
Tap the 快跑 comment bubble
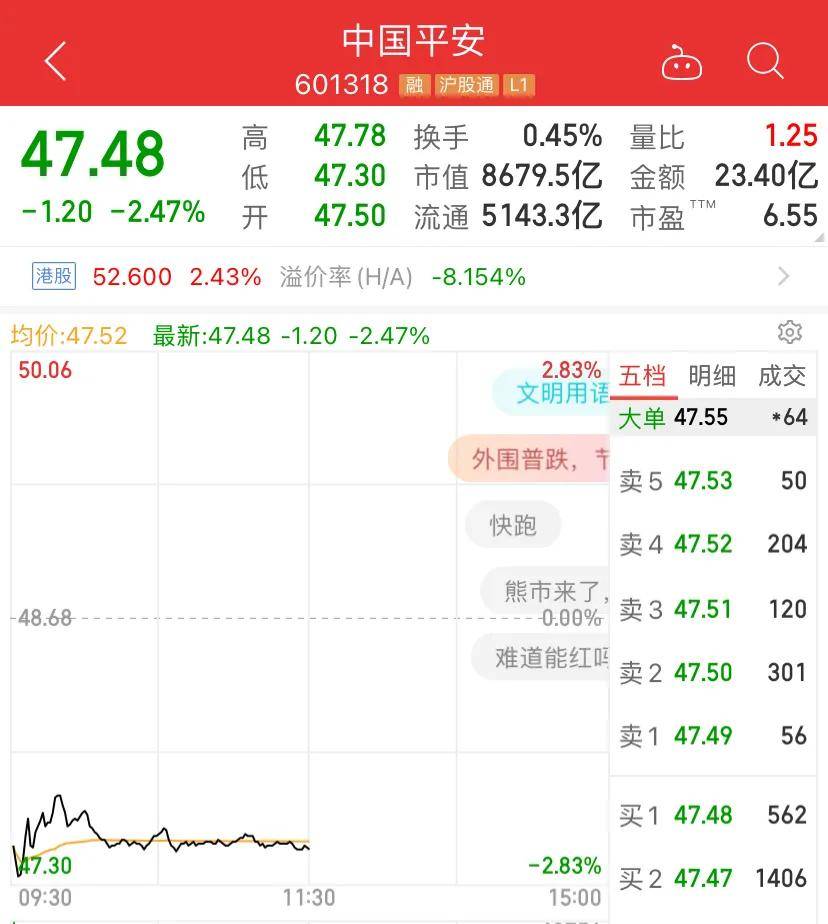pyautogui.click(x=513, y=525)
